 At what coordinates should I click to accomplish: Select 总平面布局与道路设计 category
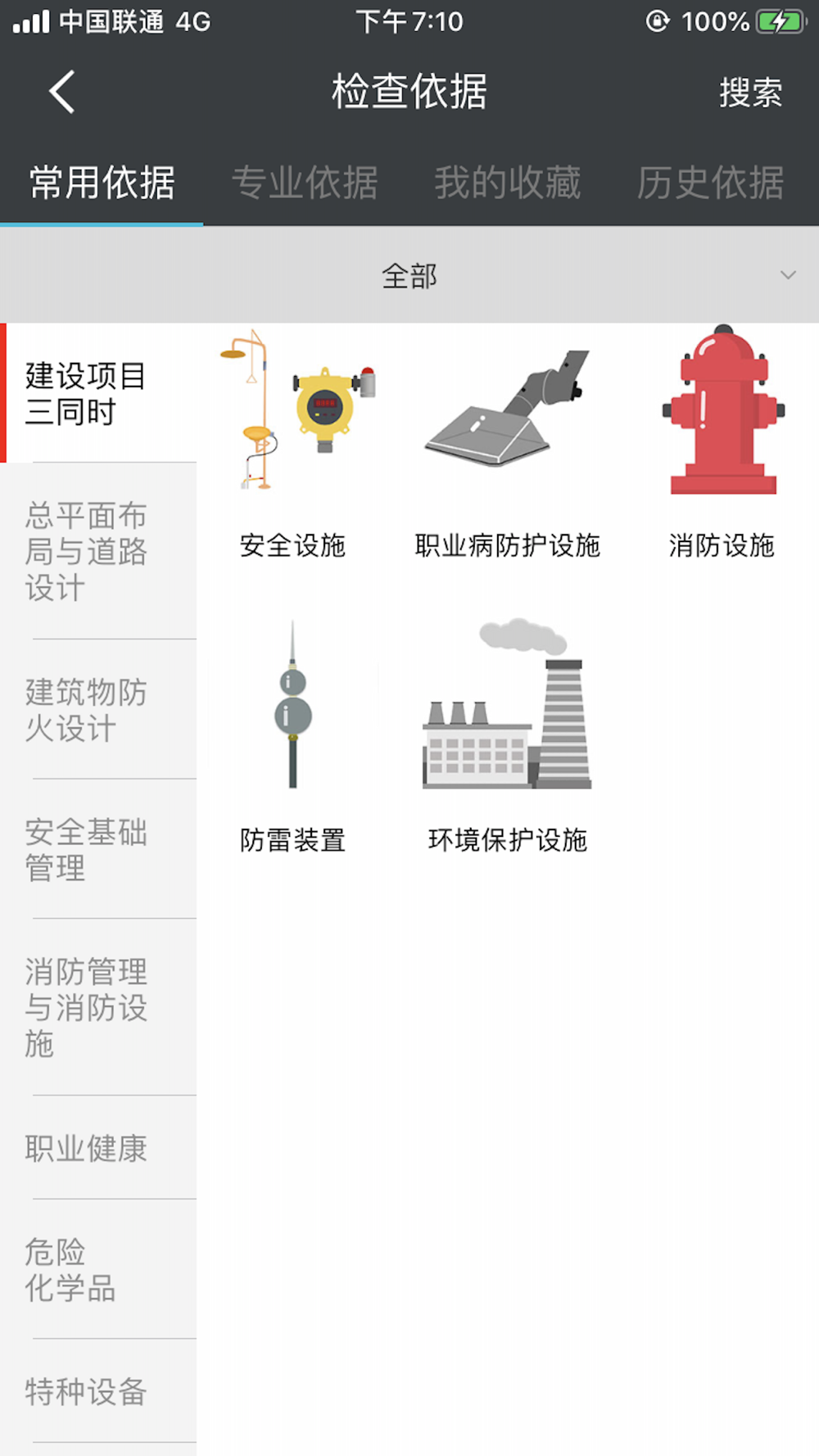click(98, 551)
